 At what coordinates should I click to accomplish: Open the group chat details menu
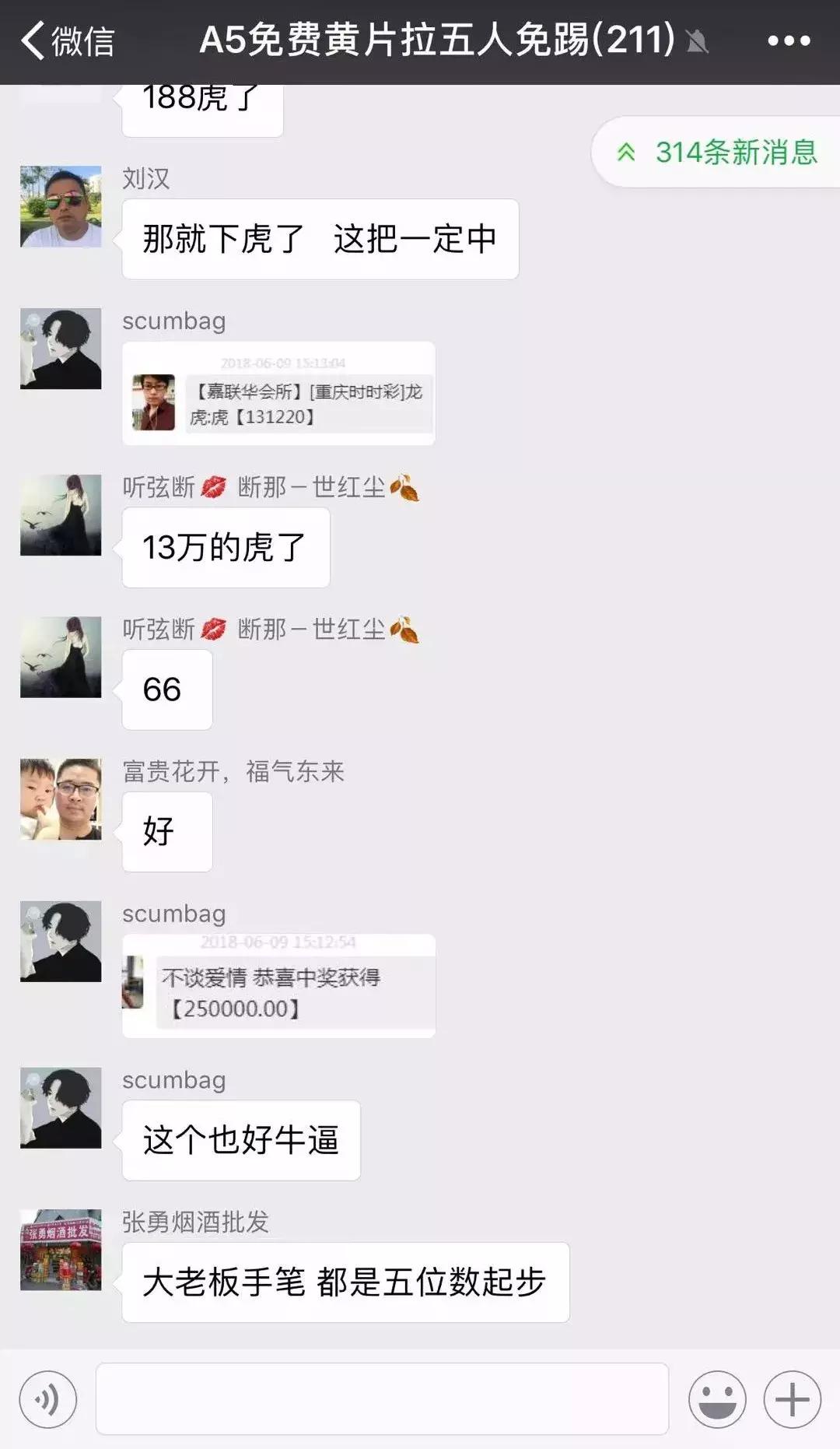coord(789,40)
